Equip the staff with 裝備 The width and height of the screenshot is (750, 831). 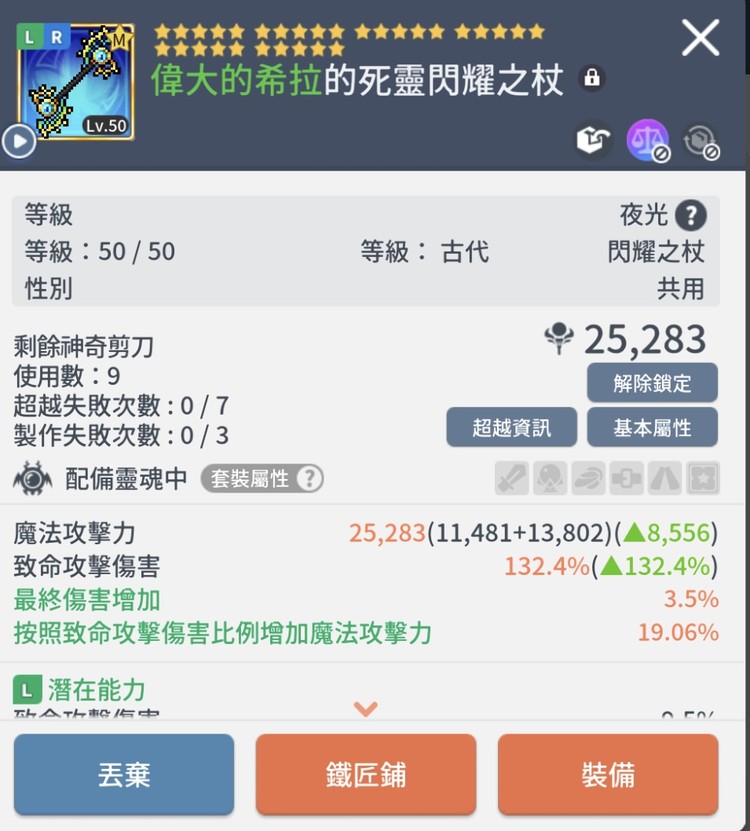tap(608, 774)
